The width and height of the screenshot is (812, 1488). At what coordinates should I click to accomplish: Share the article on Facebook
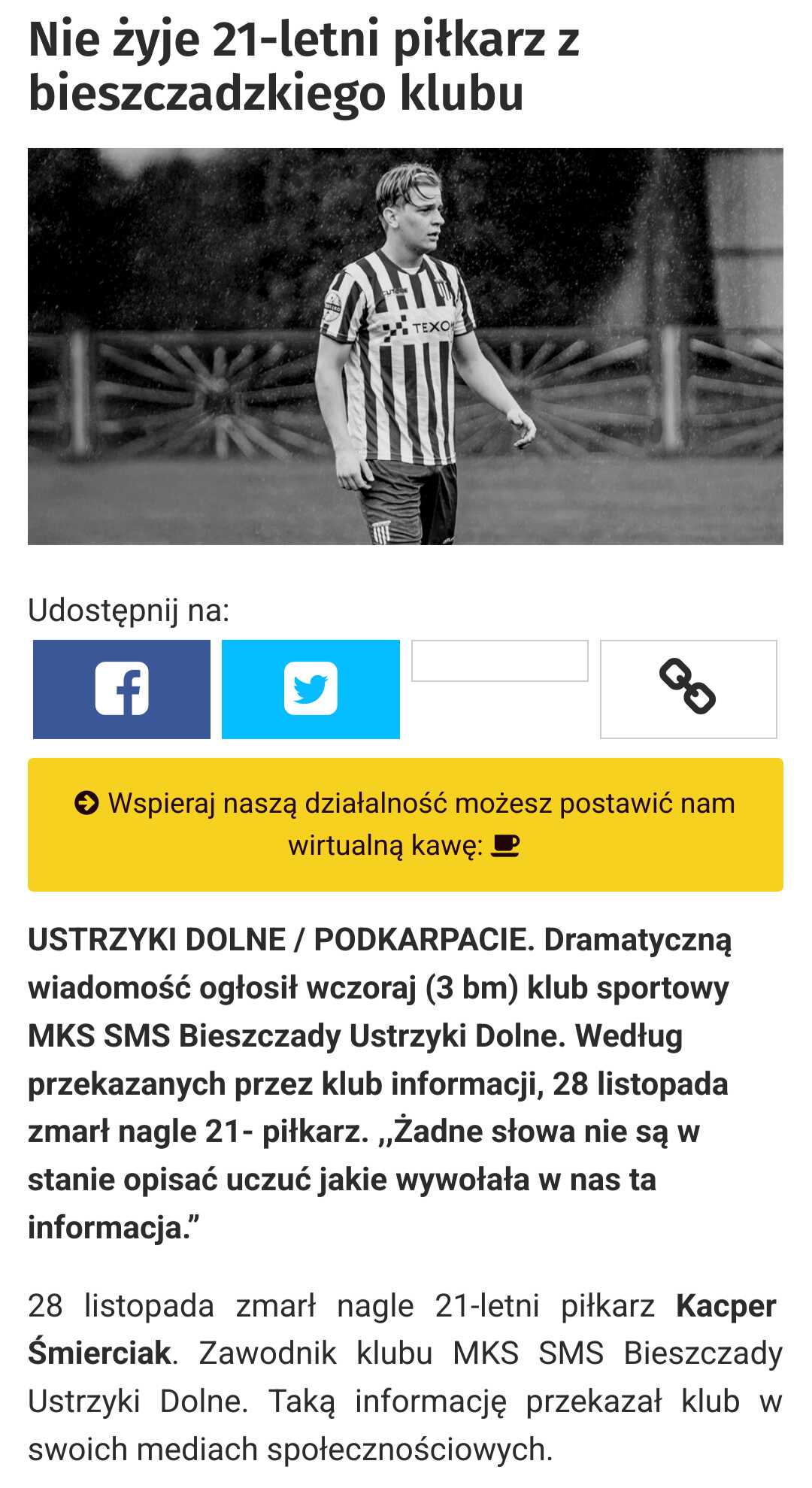pos(122,689)
